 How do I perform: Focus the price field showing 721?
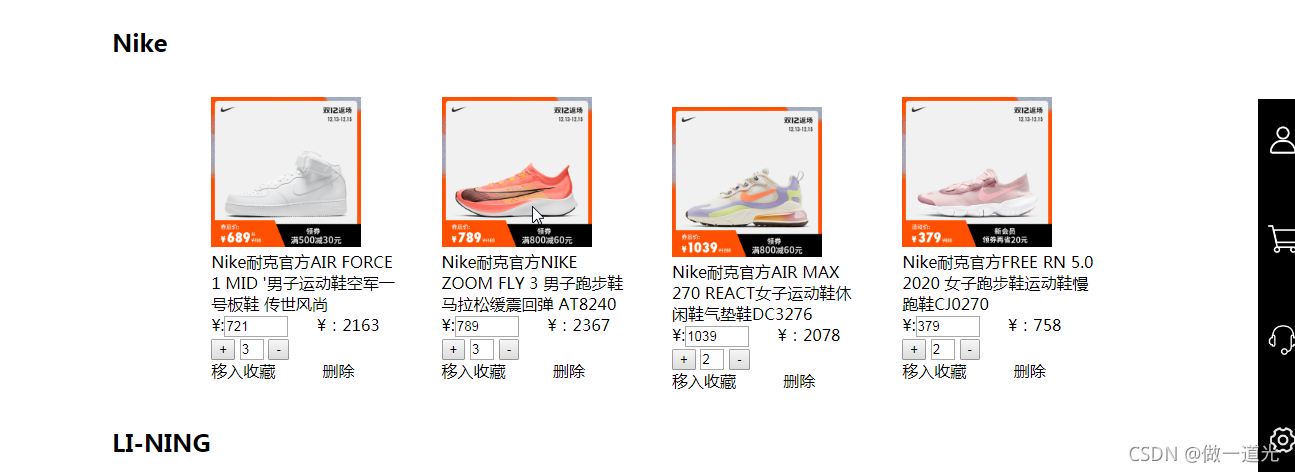(x=256, y=327)
